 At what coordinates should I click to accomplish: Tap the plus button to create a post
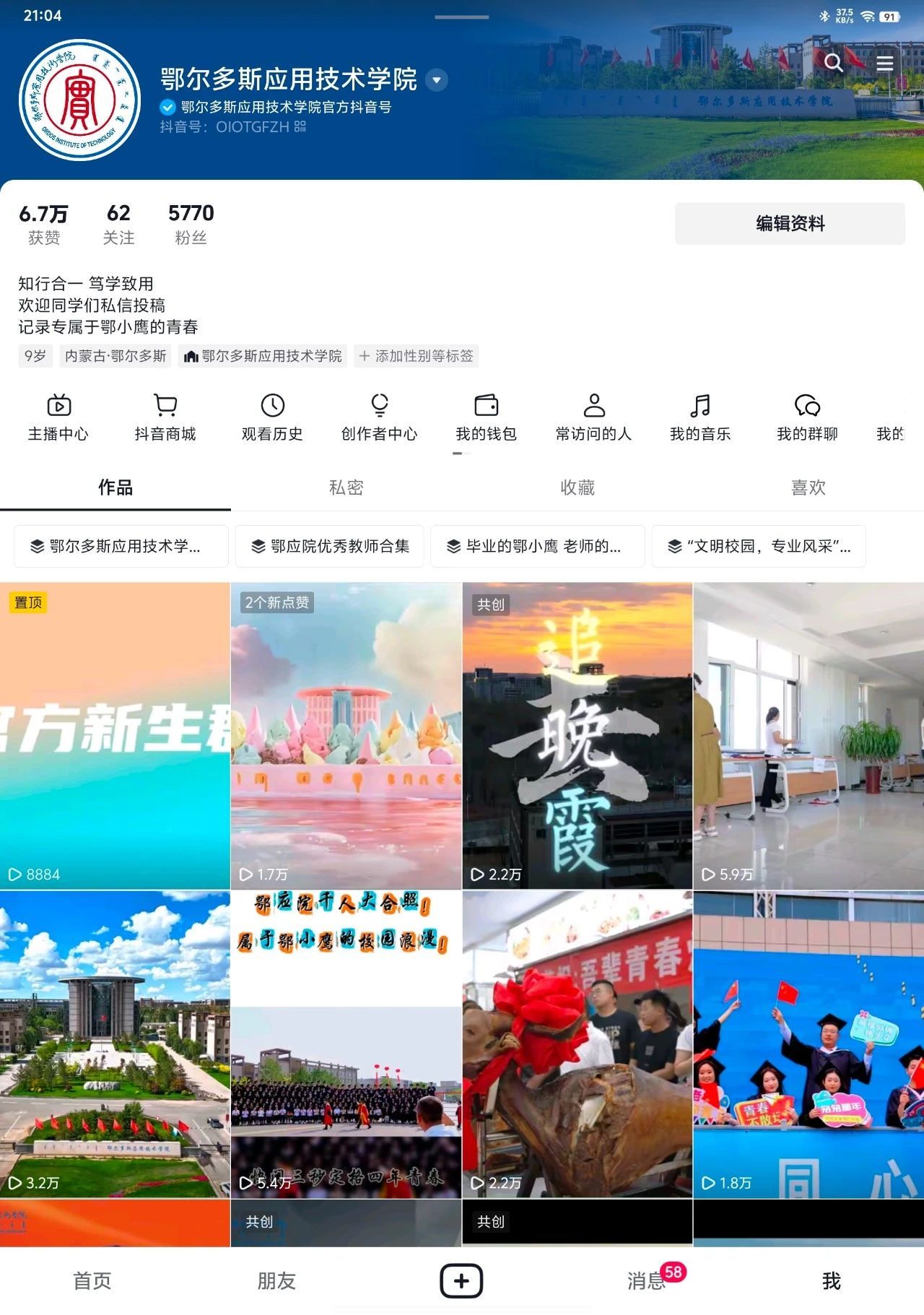click(x=462, y=1281)
